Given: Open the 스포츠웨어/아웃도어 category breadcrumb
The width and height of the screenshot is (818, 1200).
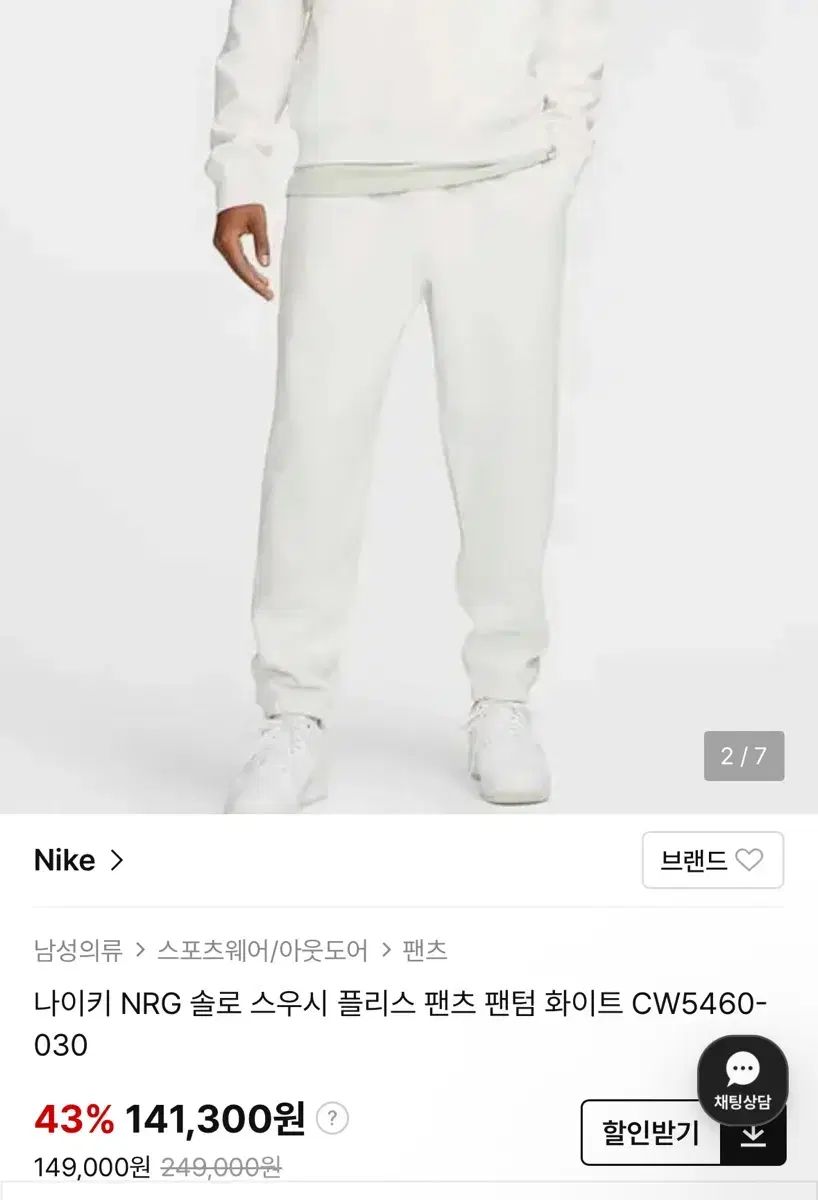Looking at the screenshot, I should (x=262, y=950).
